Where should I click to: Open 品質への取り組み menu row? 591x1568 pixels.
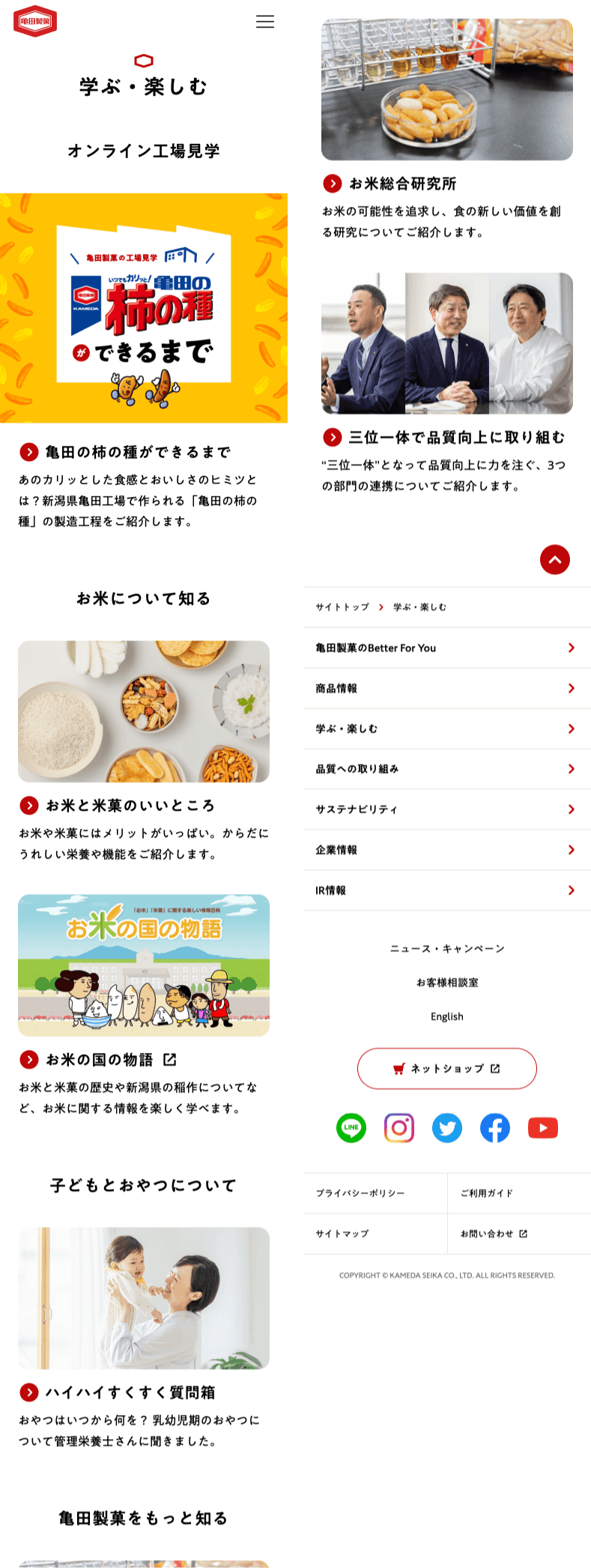(x=446, y=769)
